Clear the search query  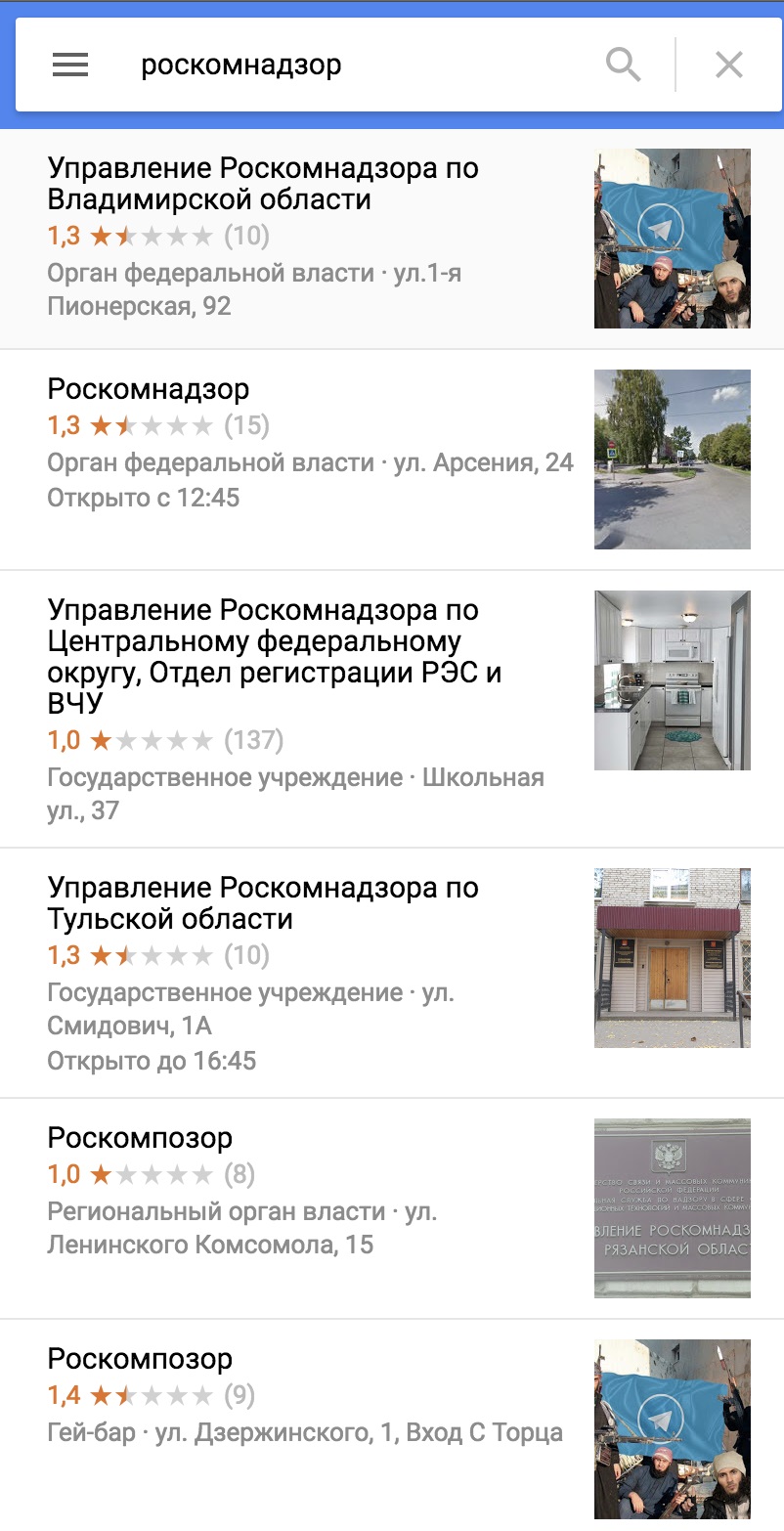click(x=729, y=66)
